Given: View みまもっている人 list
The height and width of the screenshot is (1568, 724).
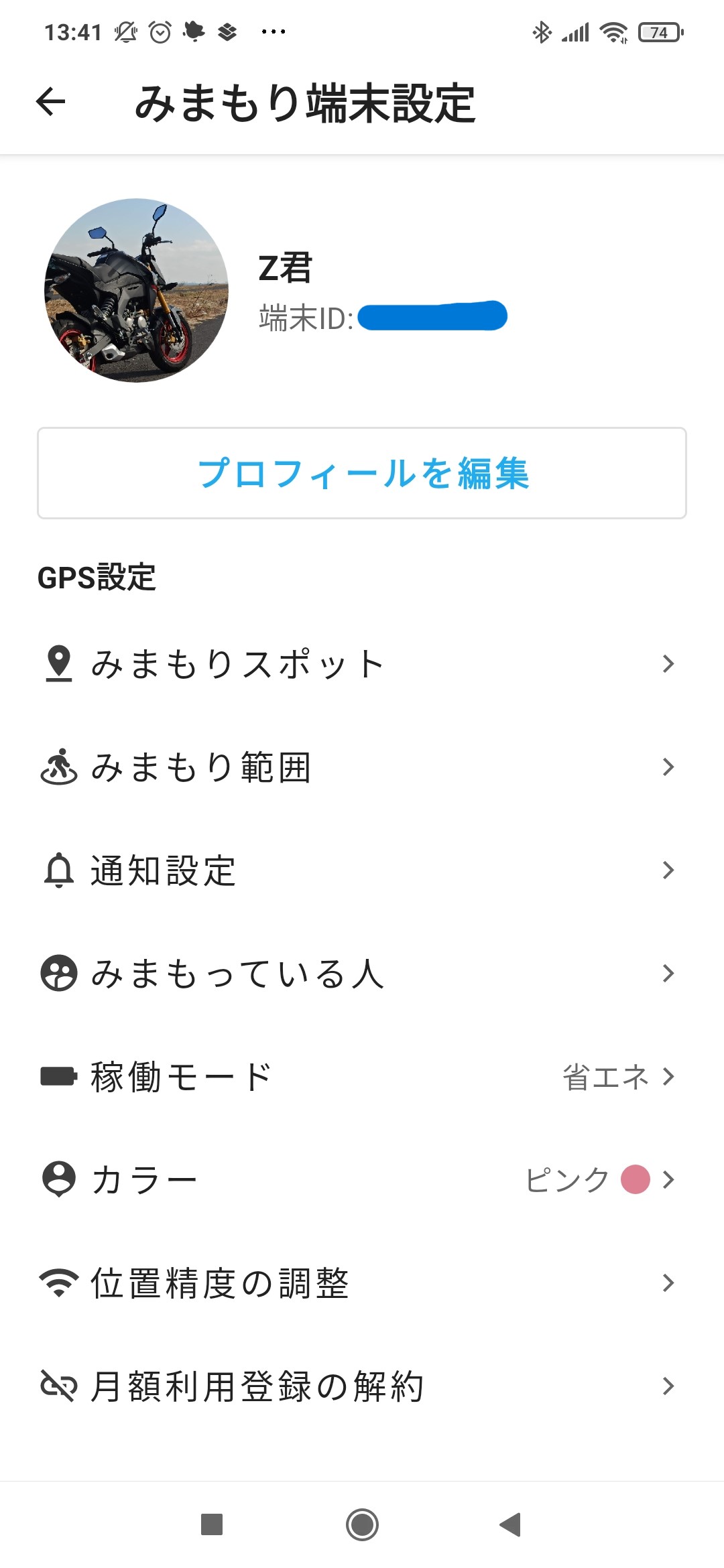Looking at the screenshot, I should 362,973.
